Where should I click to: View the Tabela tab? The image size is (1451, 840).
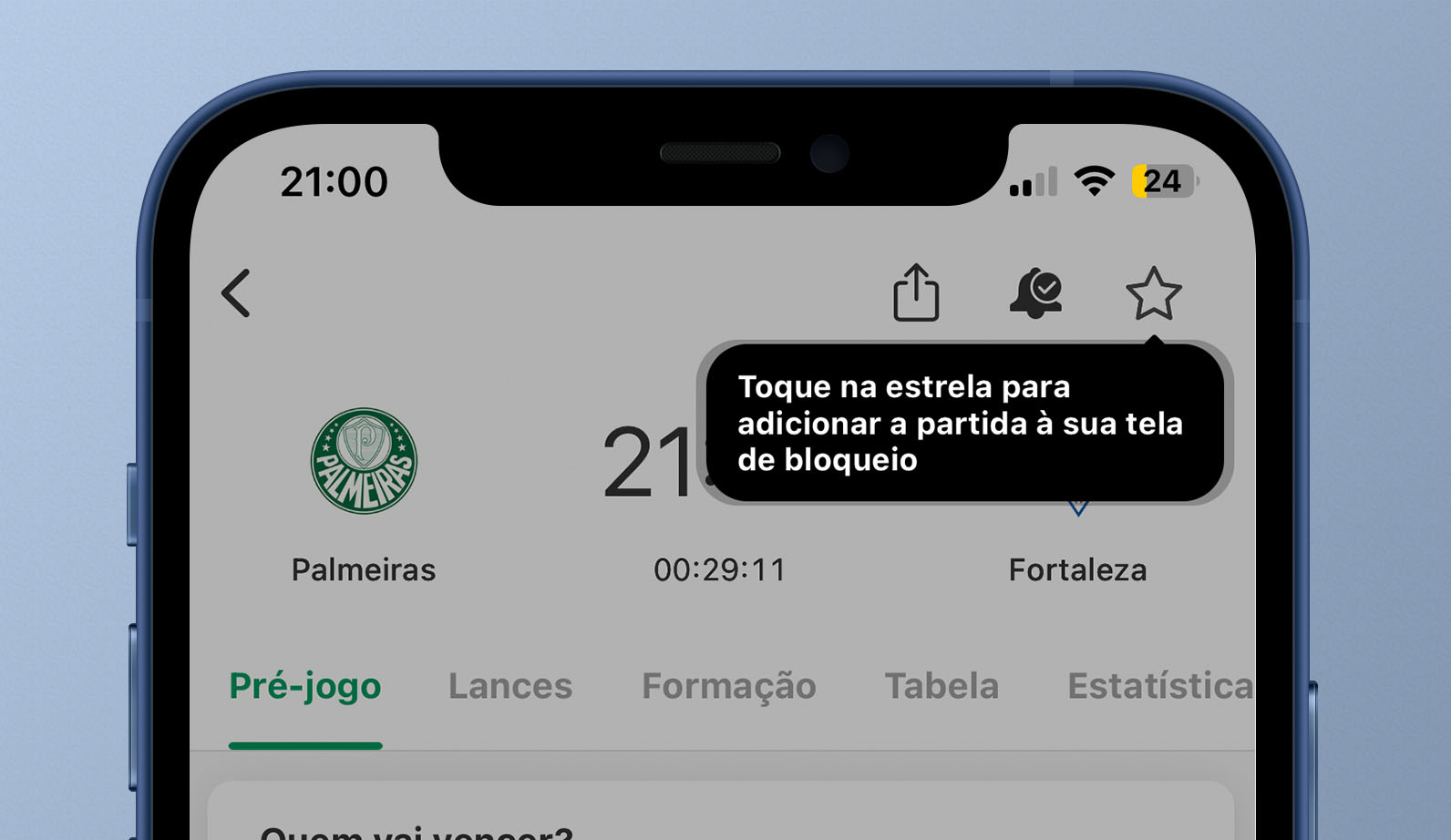pyautogui.click(x=942, y=686)
